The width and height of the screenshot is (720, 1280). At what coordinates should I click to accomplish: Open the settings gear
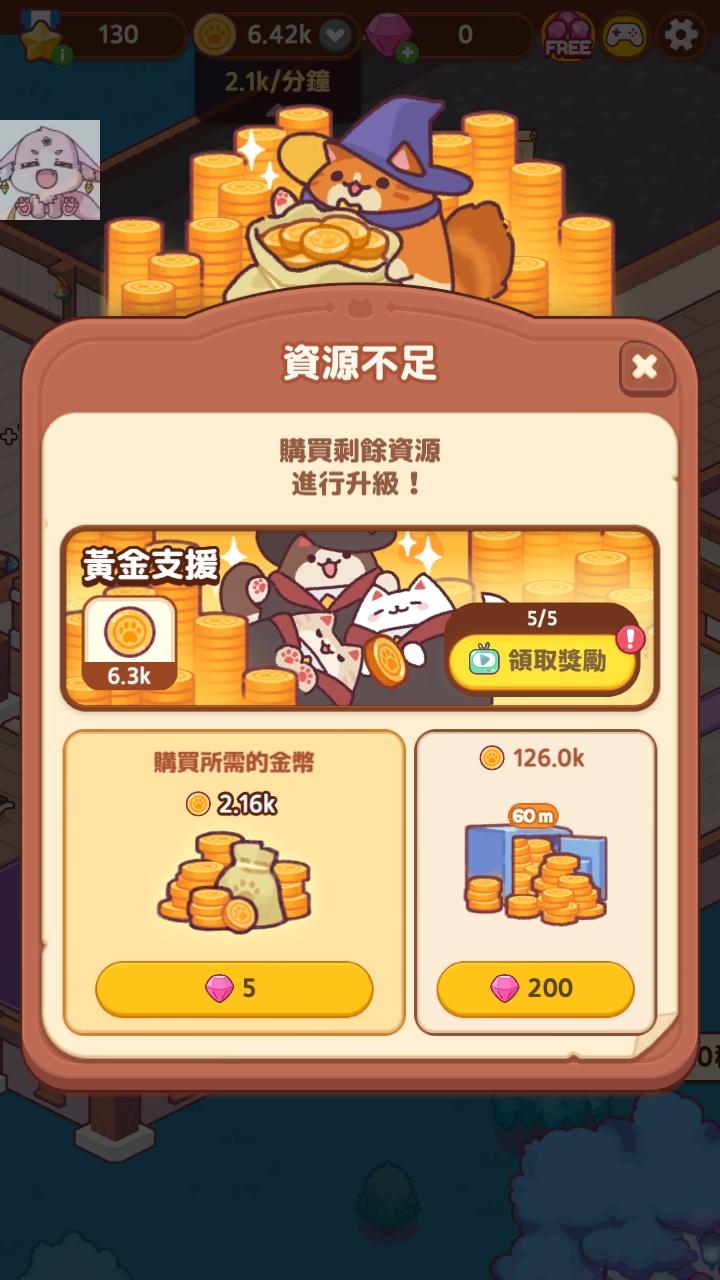[x=681, y=36]
